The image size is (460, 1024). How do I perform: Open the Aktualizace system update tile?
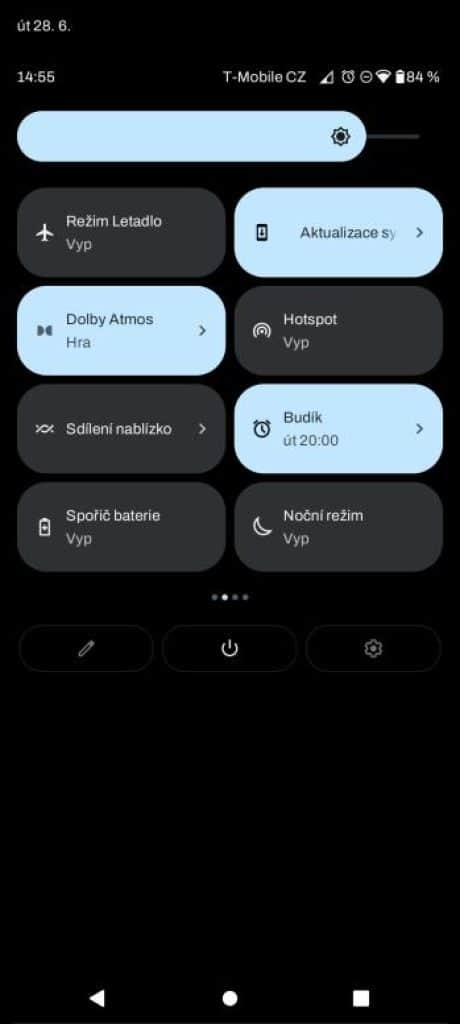click(x=338, y=232)
